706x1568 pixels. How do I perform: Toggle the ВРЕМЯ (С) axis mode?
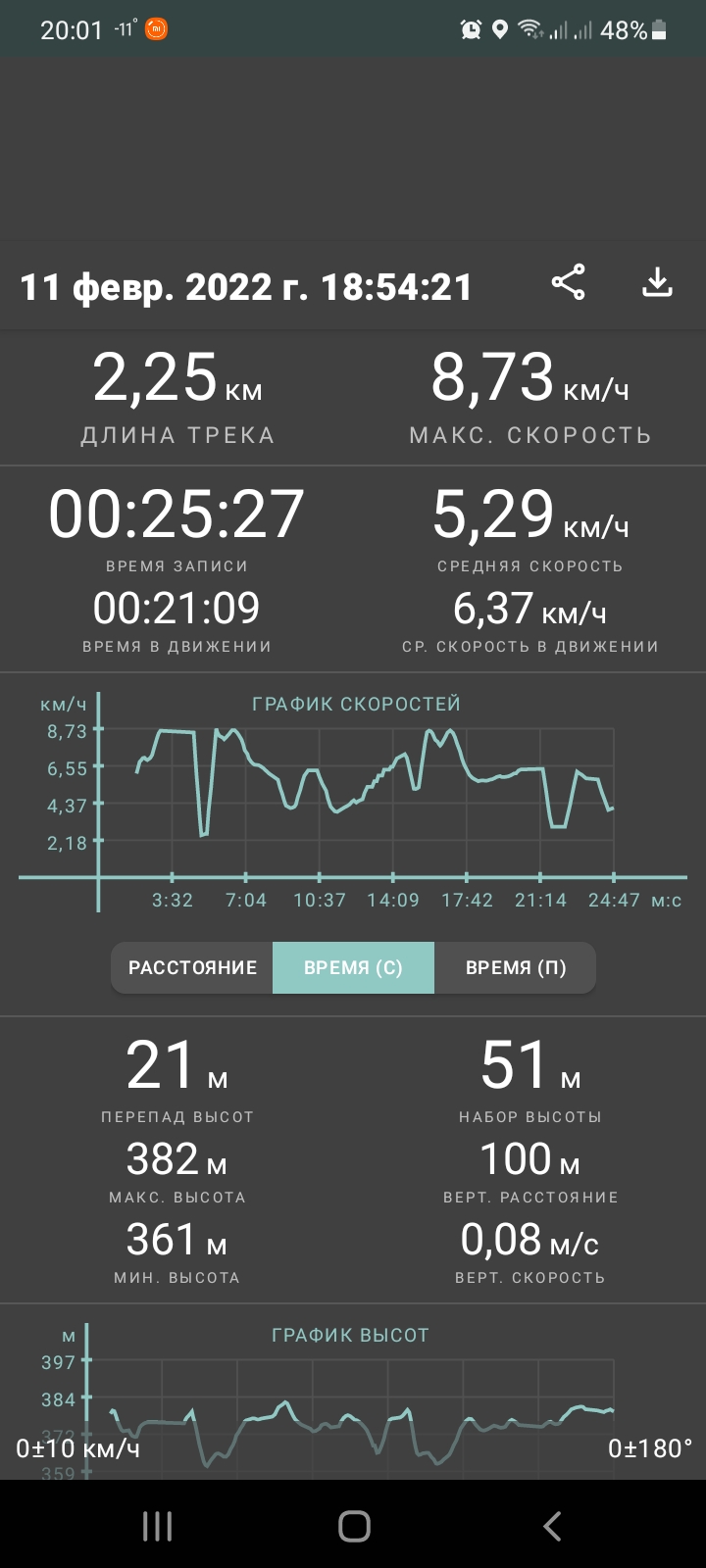pos(354,967)
